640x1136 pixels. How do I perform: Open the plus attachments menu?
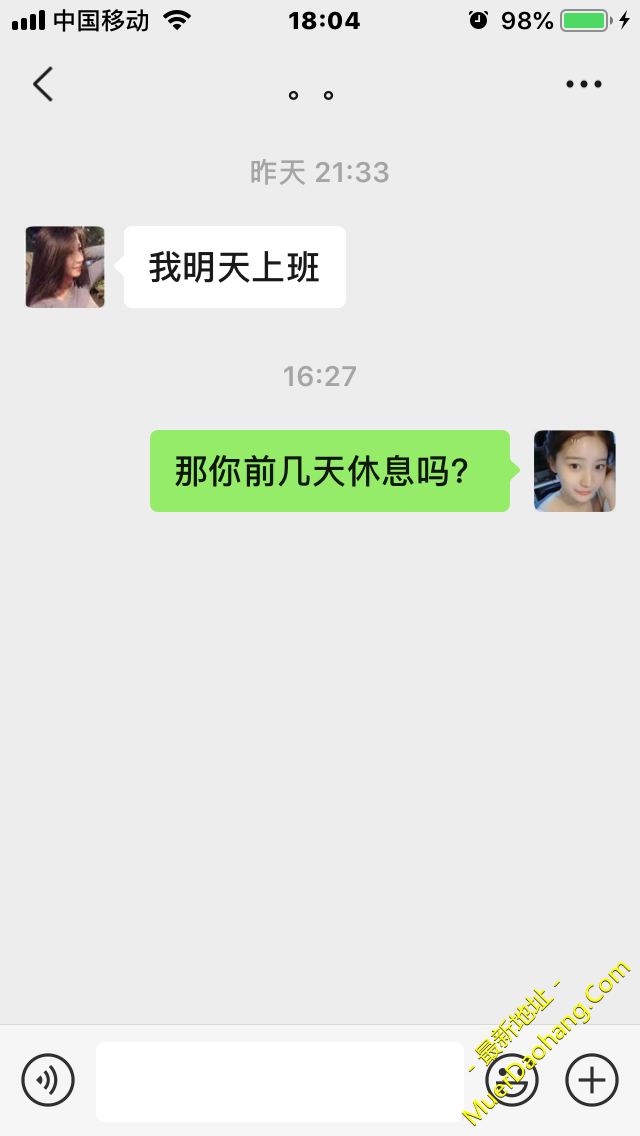592,1080
